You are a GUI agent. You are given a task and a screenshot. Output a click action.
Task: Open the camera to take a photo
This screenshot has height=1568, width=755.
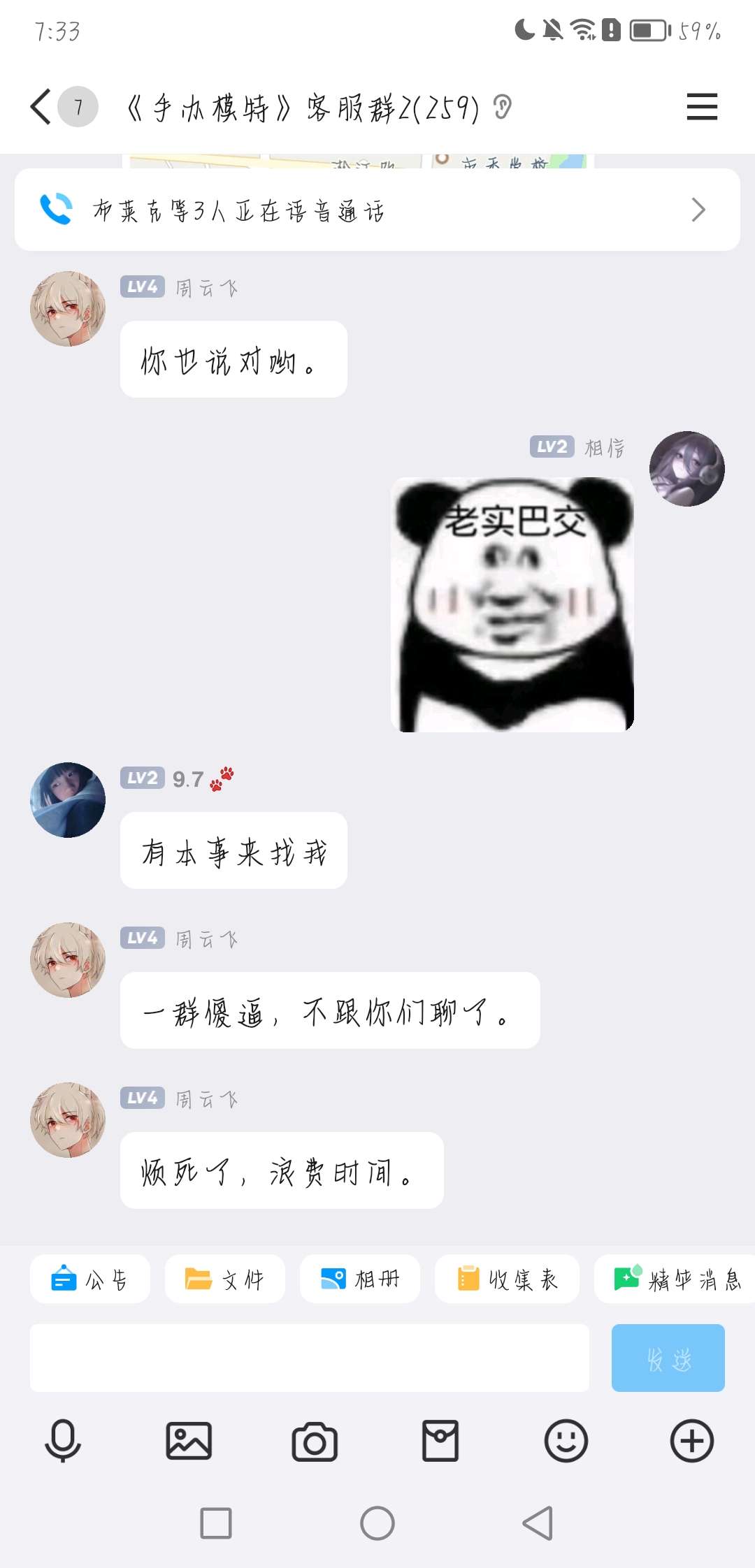pos(315,1441)
